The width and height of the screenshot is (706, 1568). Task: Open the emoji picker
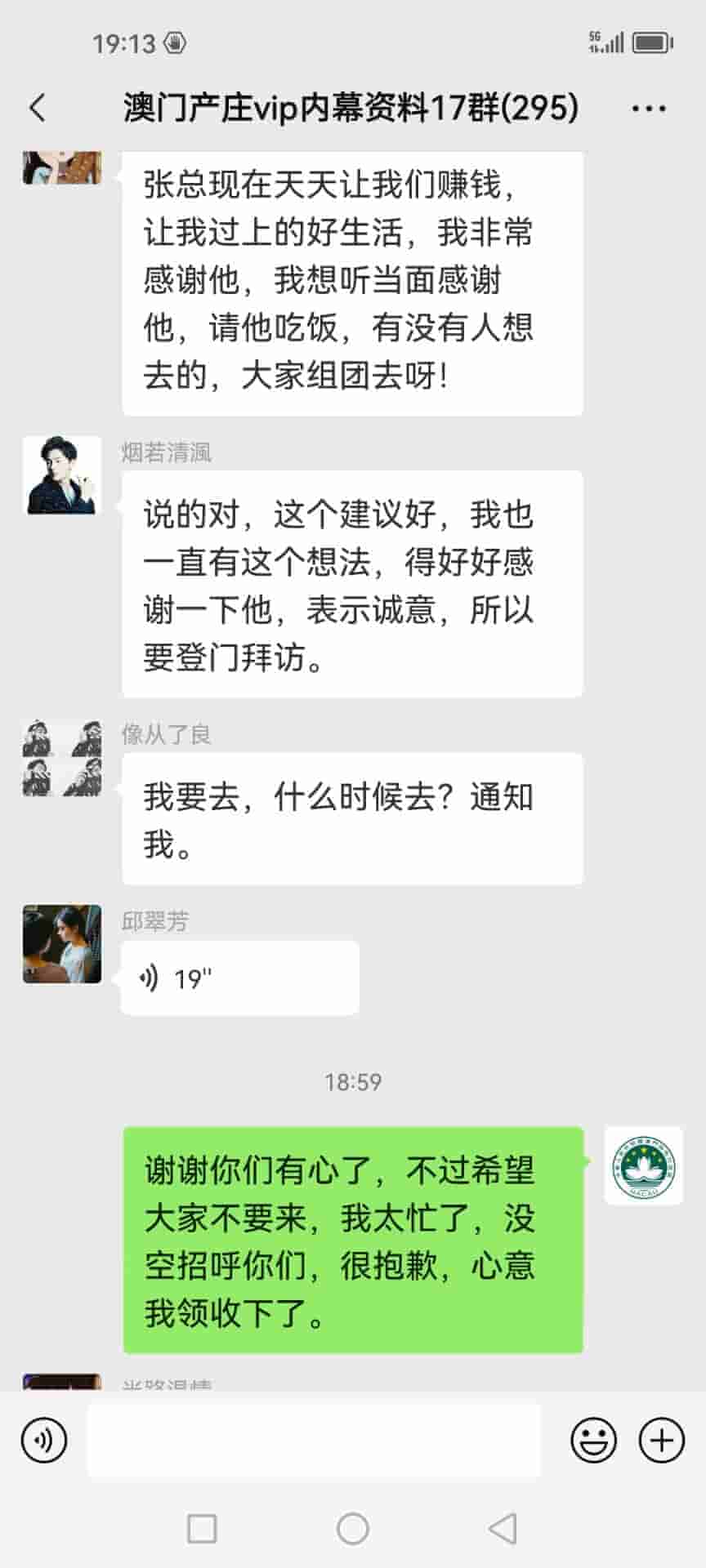click(x=593, y=1440)
